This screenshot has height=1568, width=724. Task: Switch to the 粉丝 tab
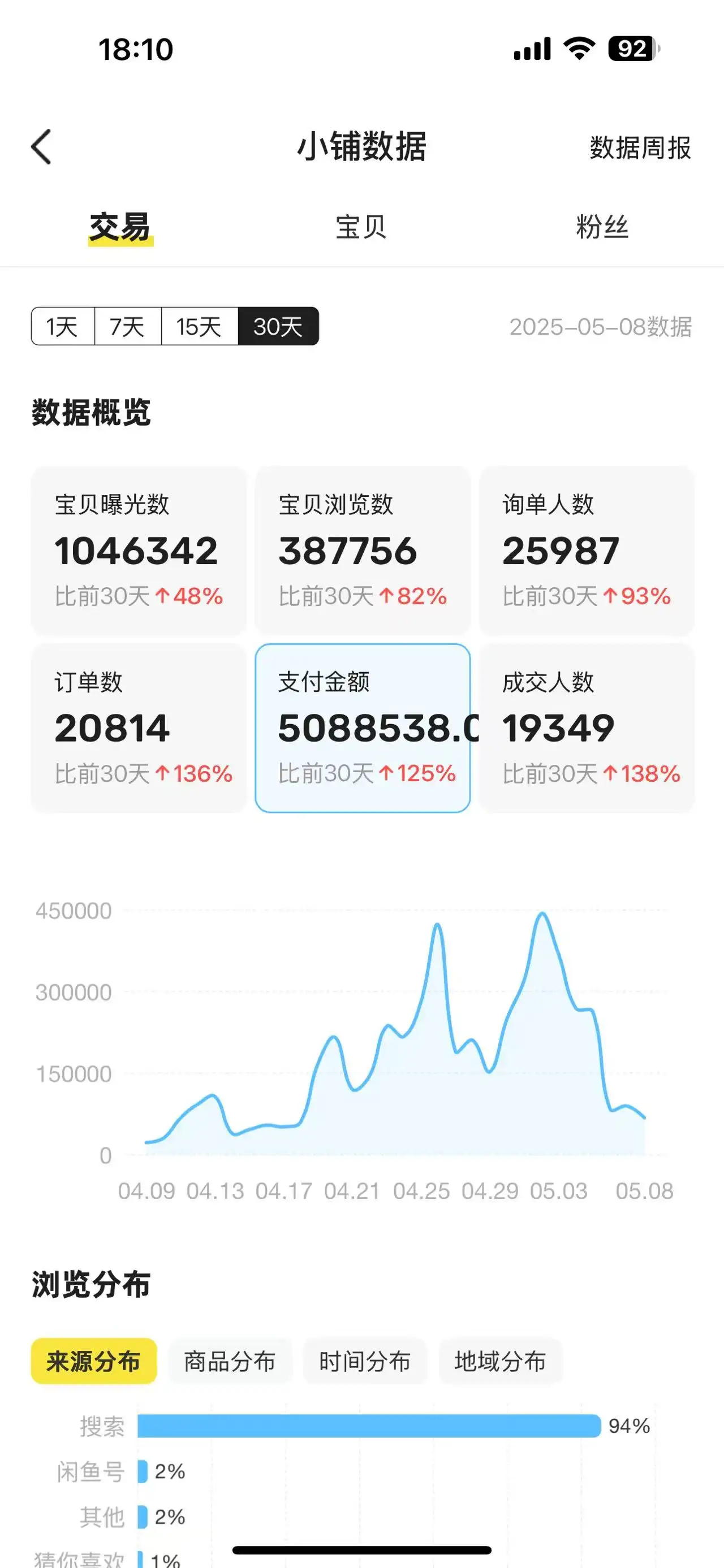pyautogui.click(x=602, y=227)
